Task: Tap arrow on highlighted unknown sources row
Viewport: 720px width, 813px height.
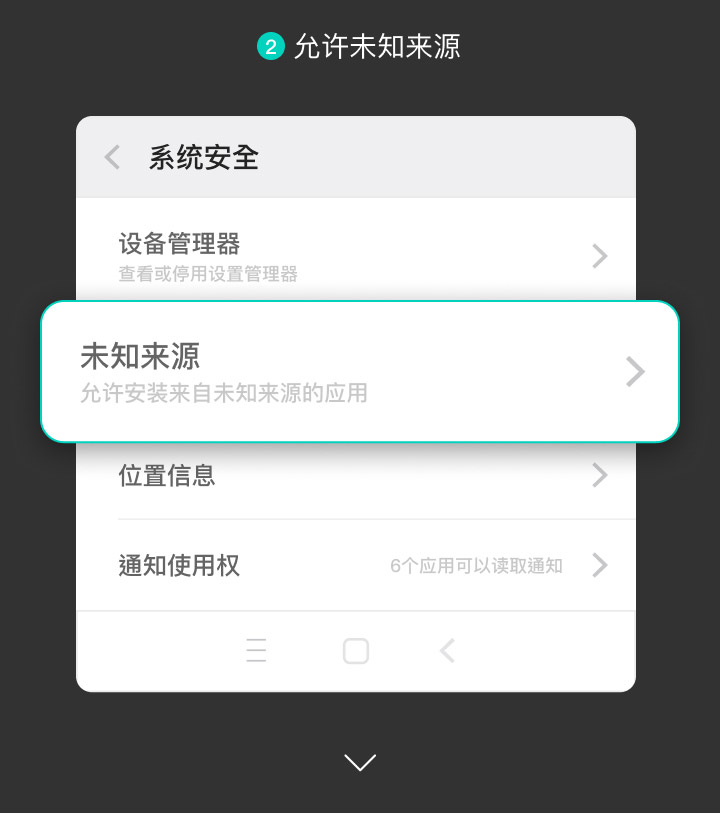Action: coord(635,371)
